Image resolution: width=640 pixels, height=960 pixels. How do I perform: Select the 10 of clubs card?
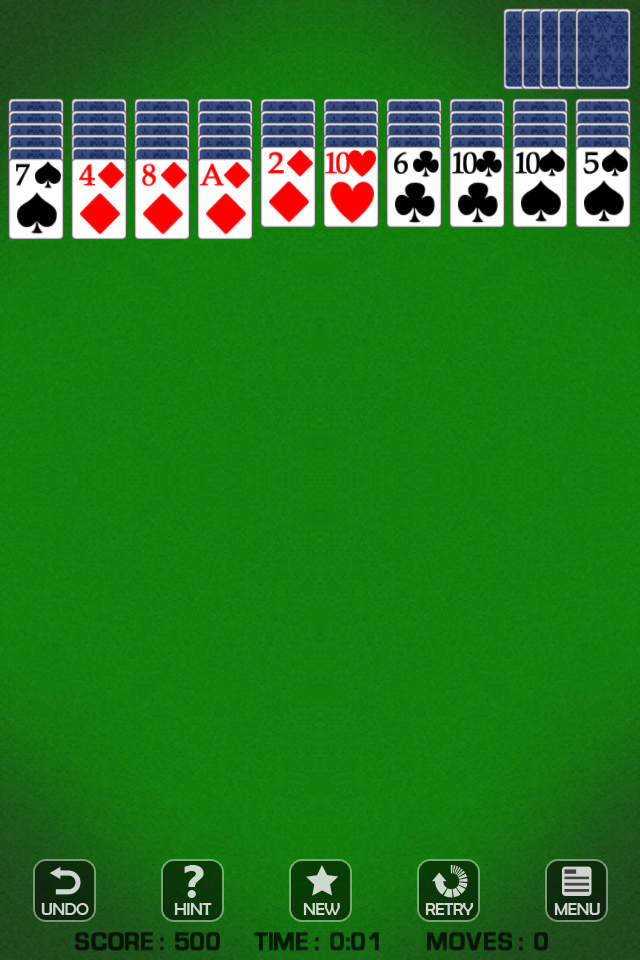[x=477, y=188]
